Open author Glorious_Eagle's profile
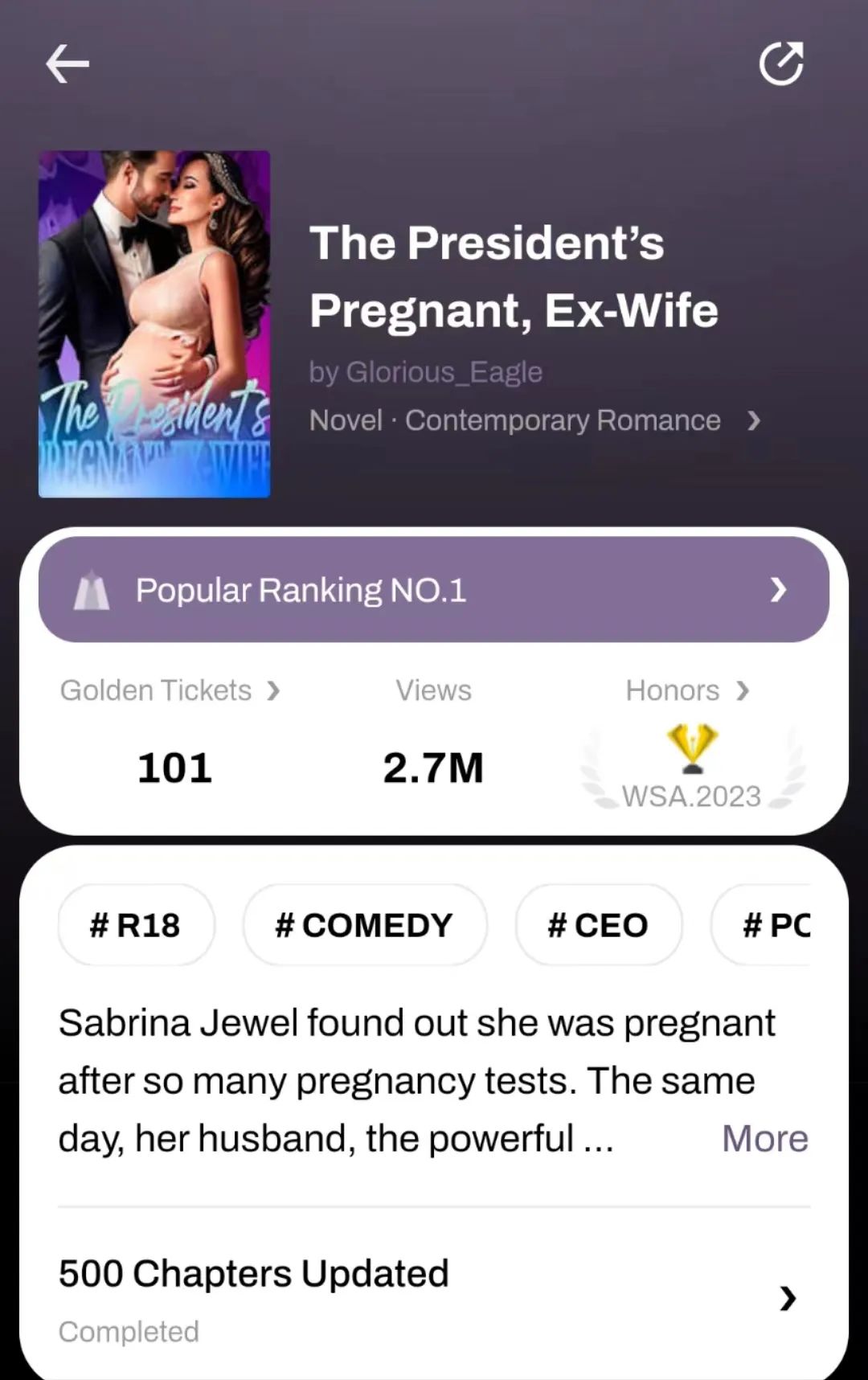This screenshot has height=1380, width=868. click(426, 372)
